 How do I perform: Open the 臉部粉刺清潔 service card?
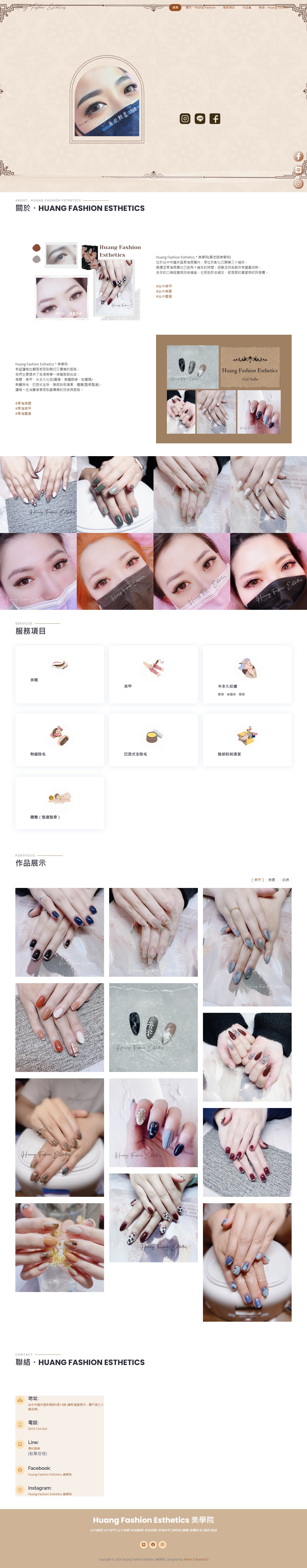tap(247, 740)
